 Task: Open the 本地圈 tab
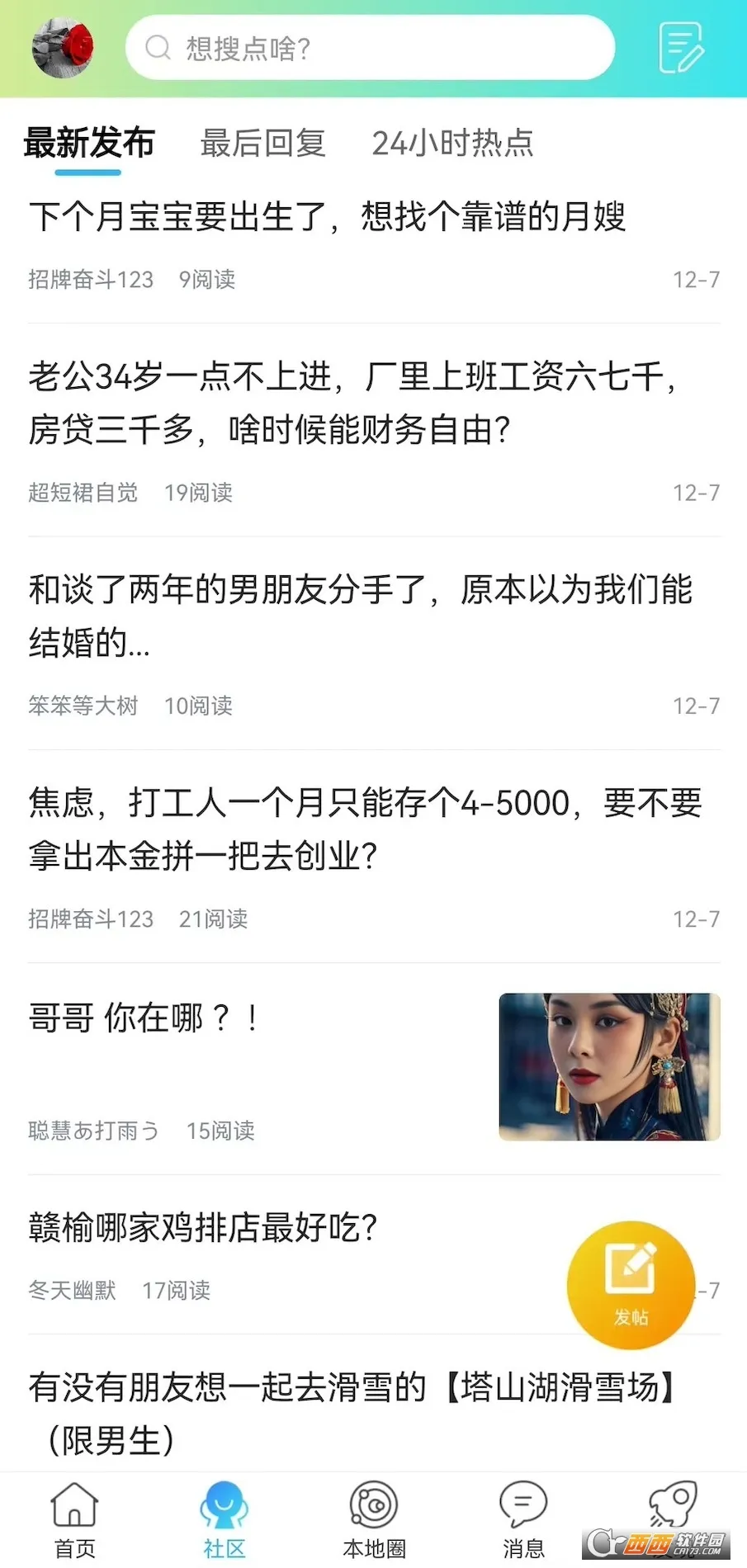(374, 1520)
